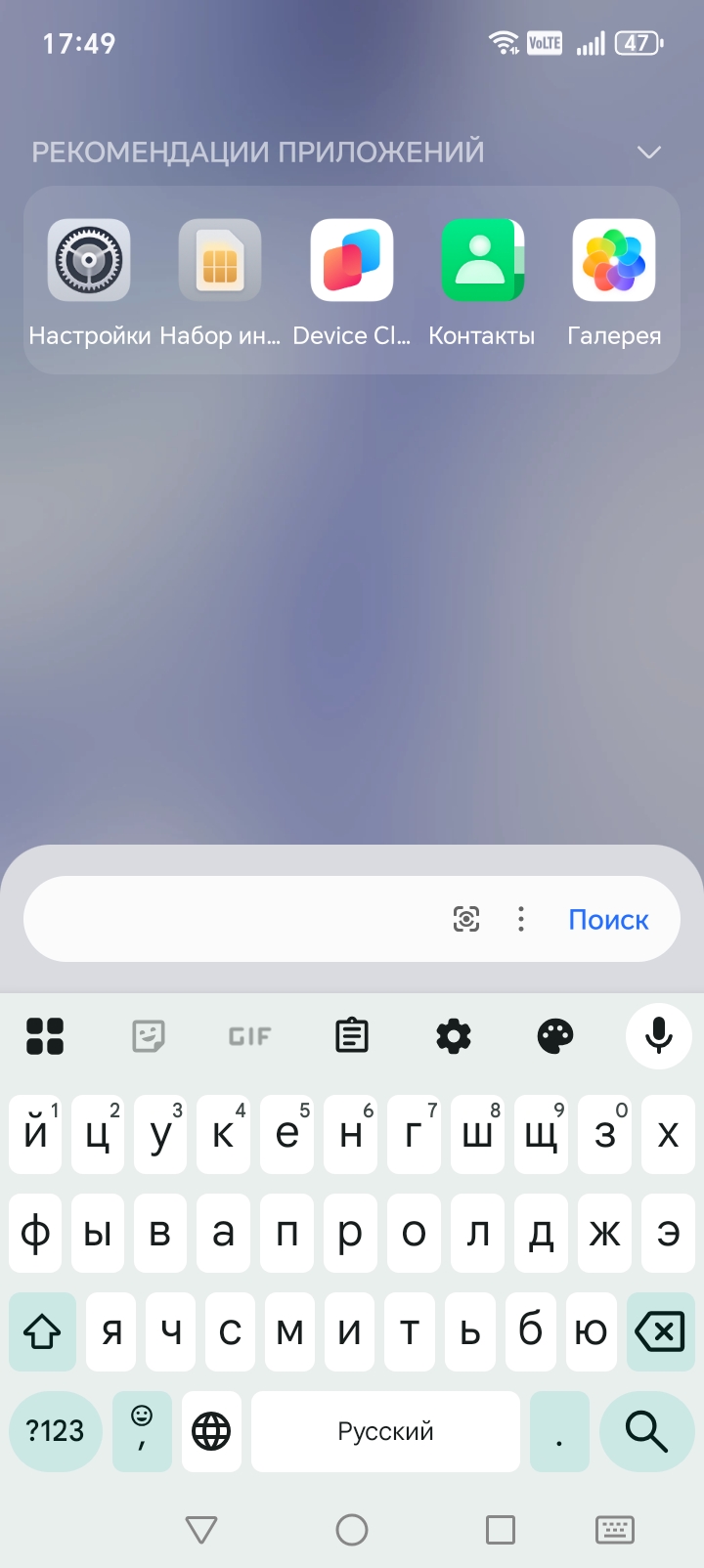704x1568 pixels.
Task: Launch the Device Clone app
Action: tap(352, 261)
